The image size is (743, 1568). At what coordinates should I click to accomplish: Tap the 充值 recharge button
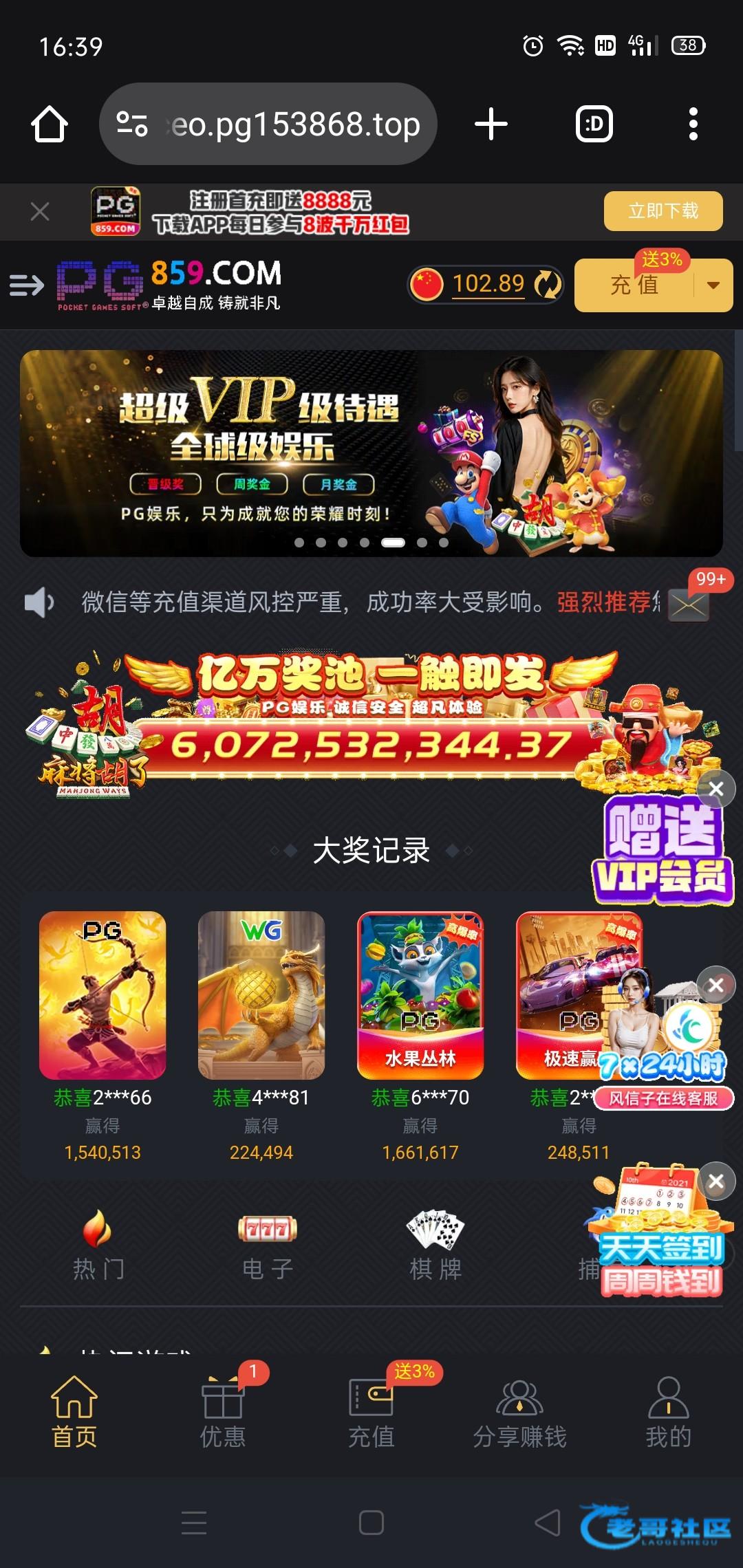[634, 285]
